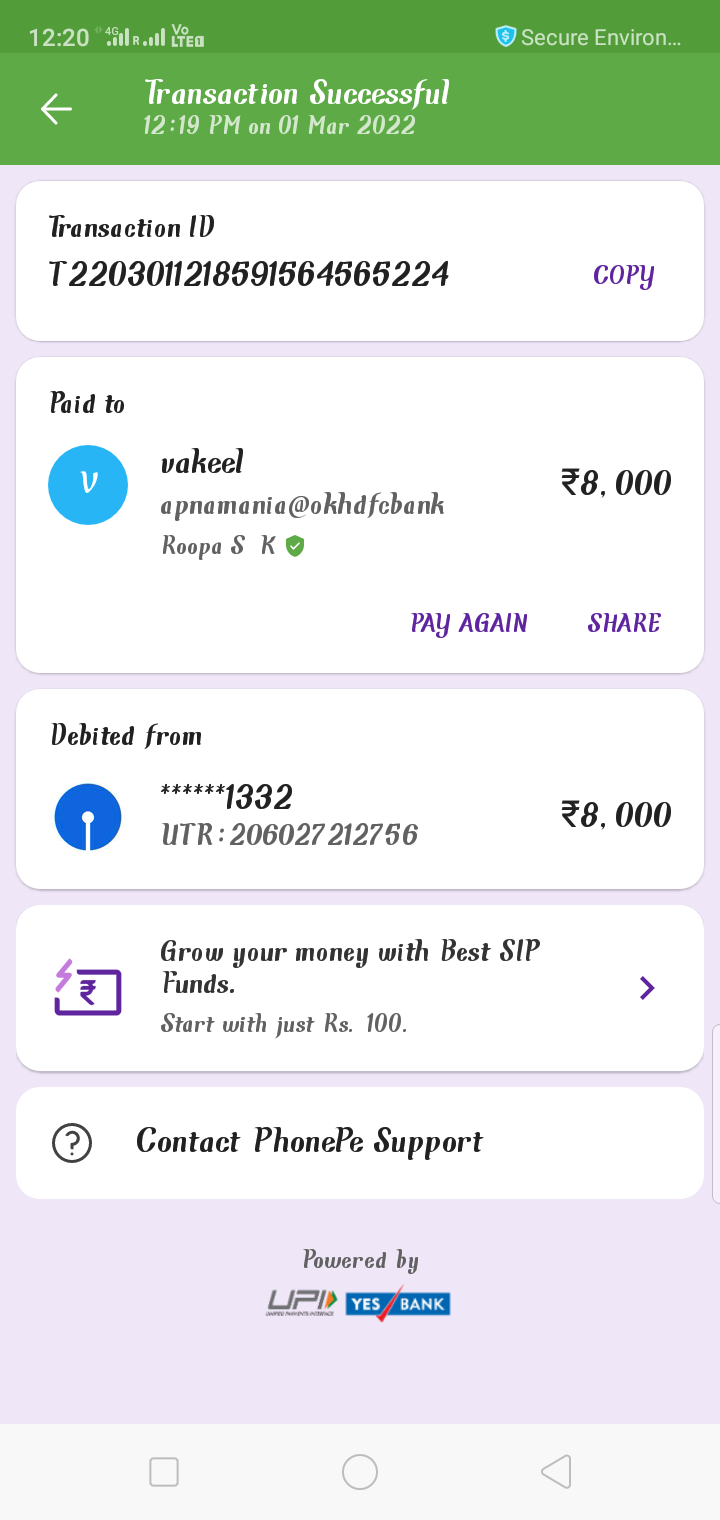Screen dimensions: 720x1520
Task: Contact PhonePe Support
Action: coord(308,1142)
